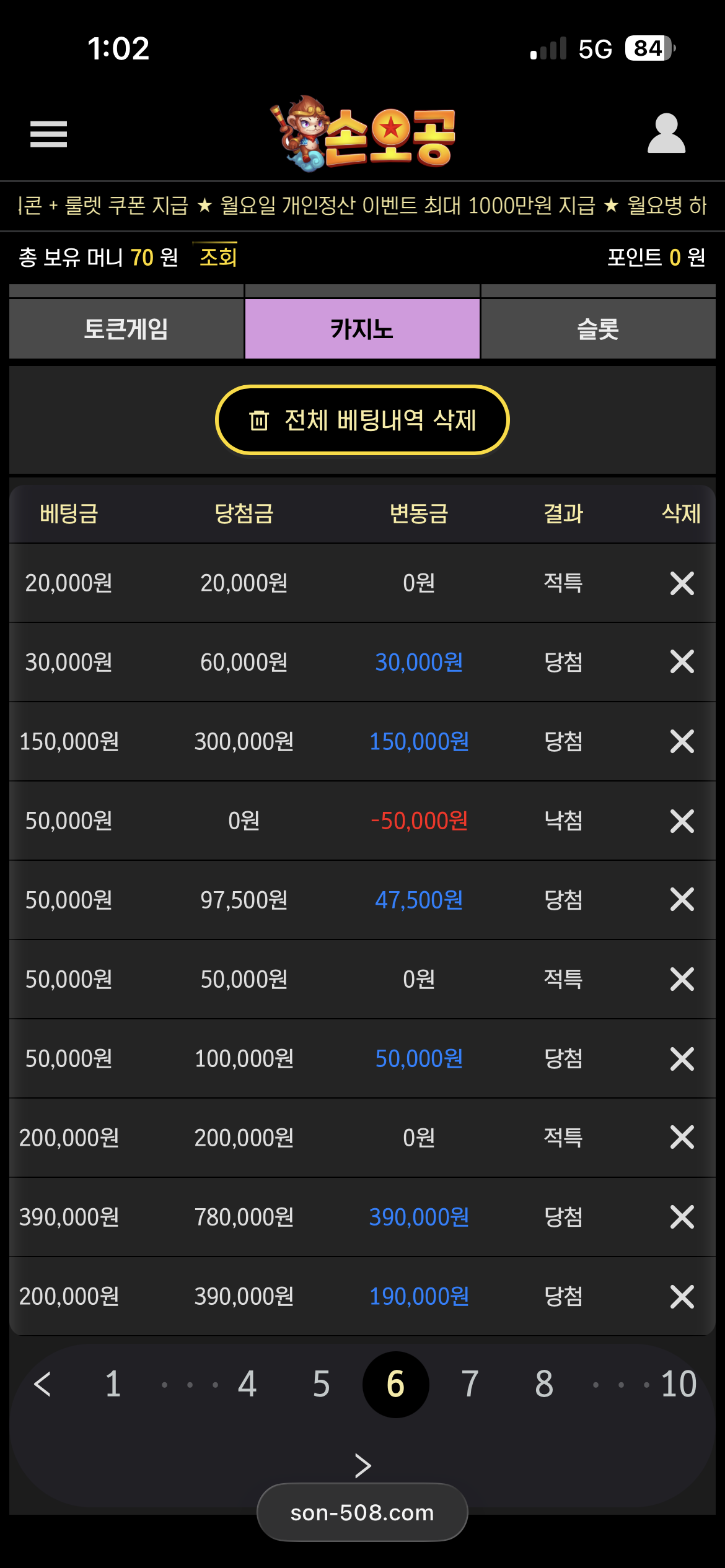Jump to page 1
This screenshot has width=725, height=1568.
pos(113,1384)
